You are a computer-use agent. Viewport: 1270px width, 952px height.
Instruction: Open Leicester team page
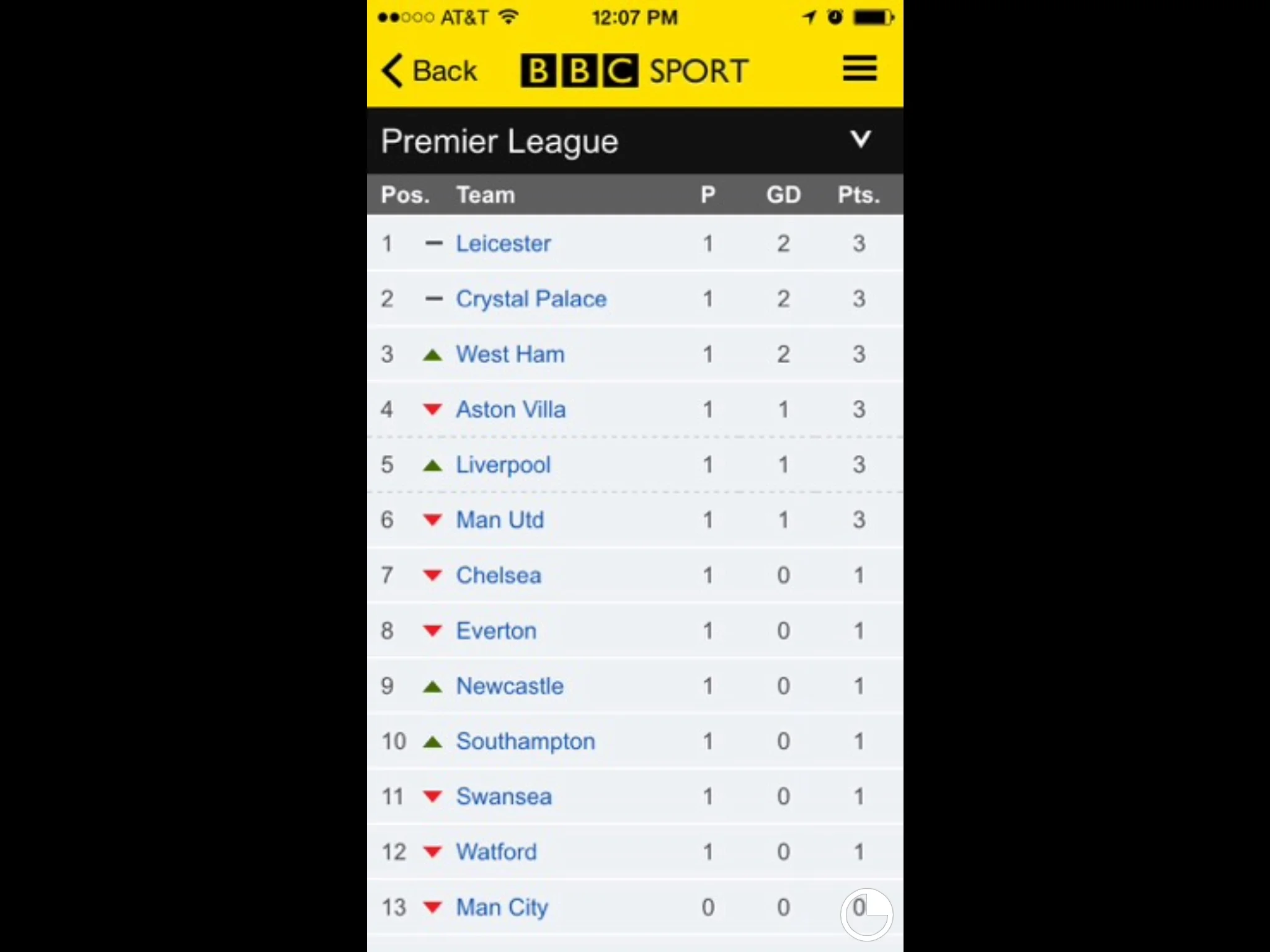[x=503, y=244]
